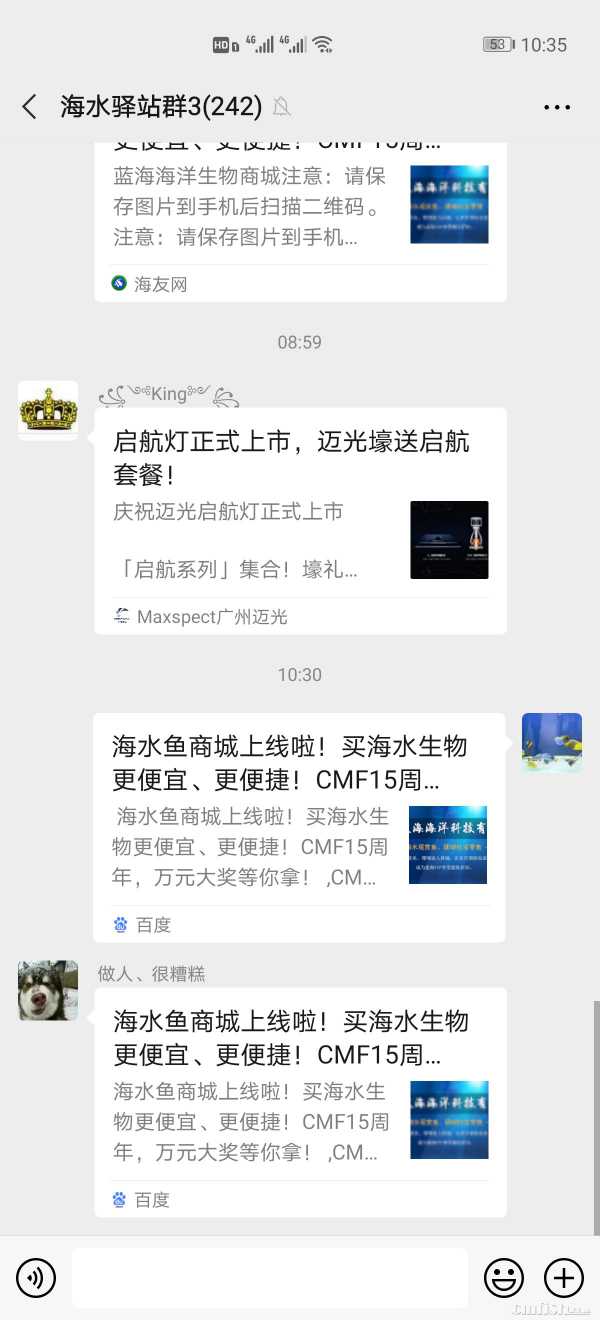Tap my own fish avatar
Viewport: 600px width, 1320px height.
tap(551, 742)
